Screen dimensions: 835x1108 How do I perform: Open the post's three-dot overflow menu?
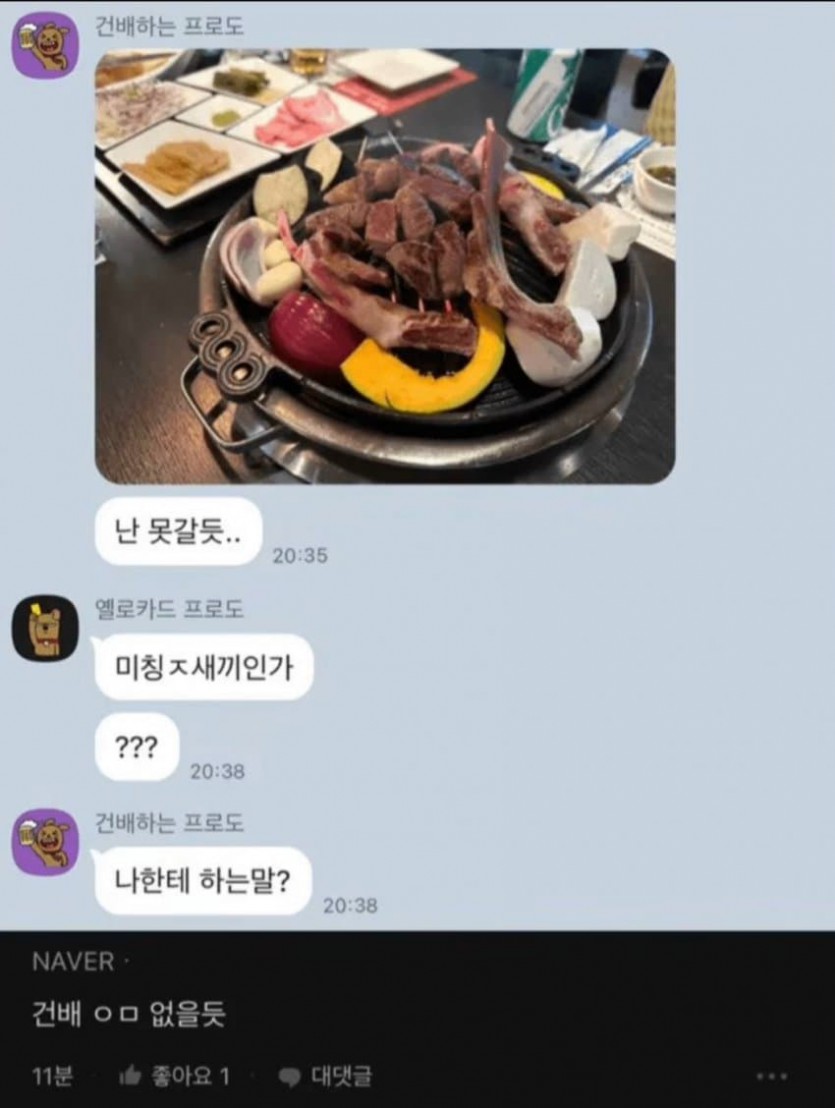click(771, 1076)
